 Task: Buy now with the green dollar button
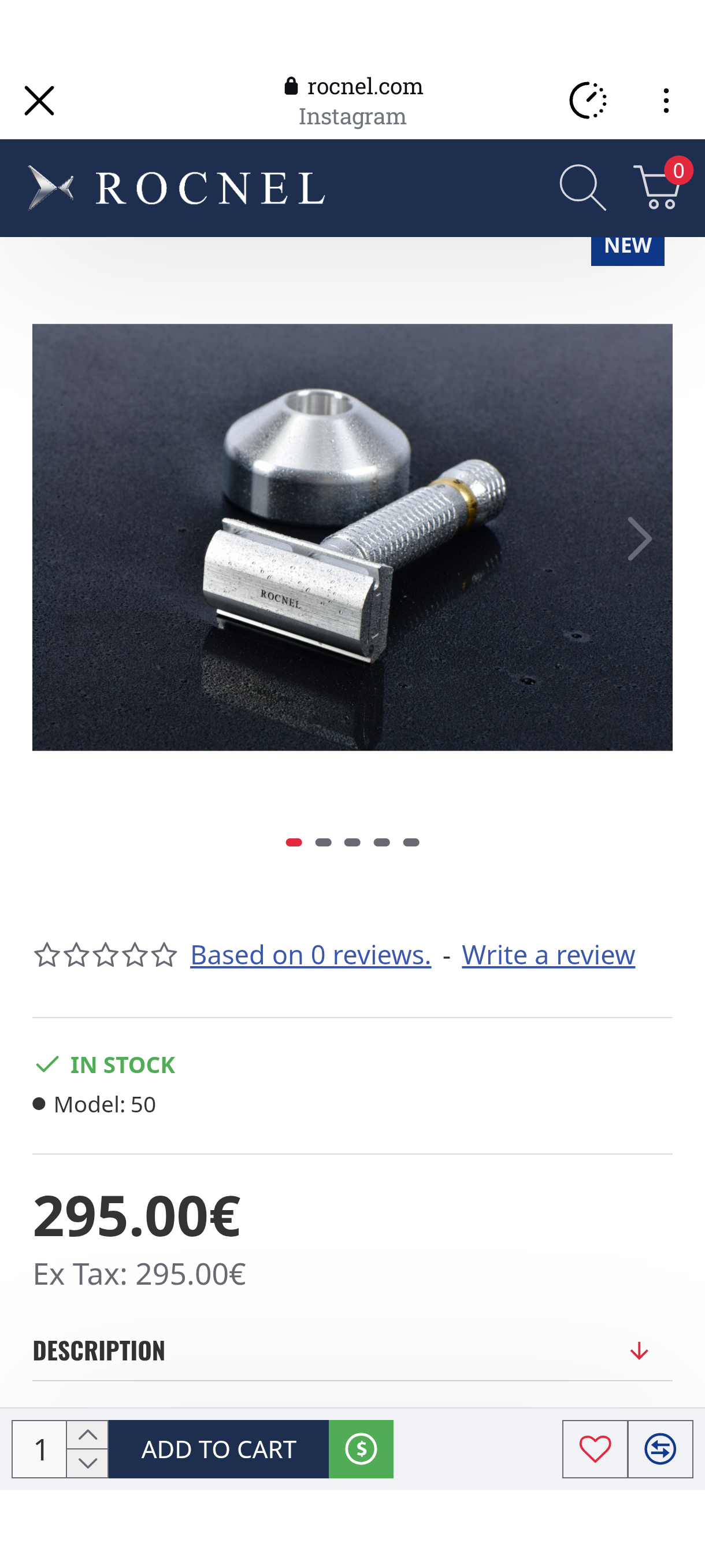[361, 1449]
